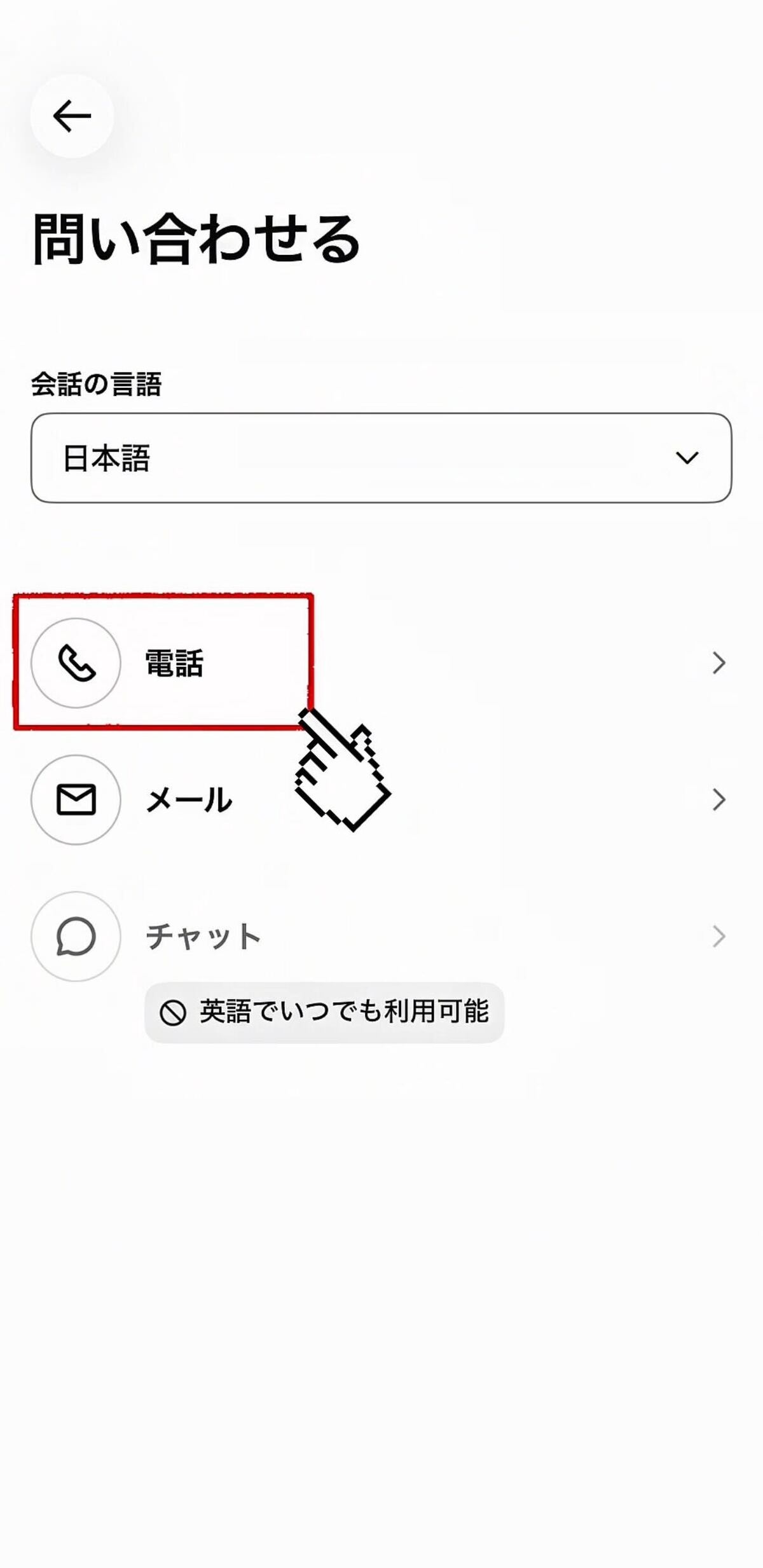
Task: Select the 電話 contact option
Action: [173, 663]
